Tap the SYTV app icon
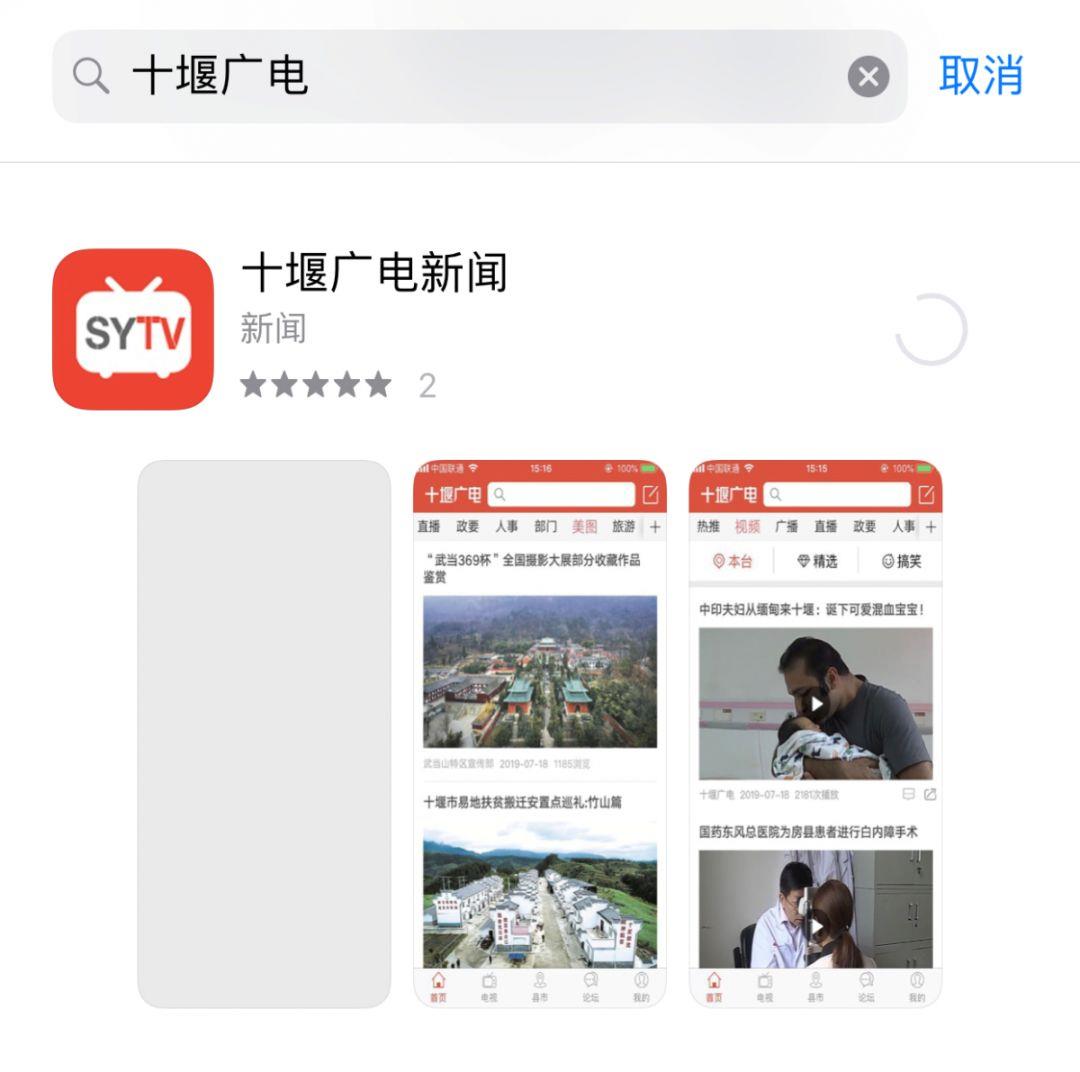Image resolution: width=1080 pixels, height=1072 pixels. click(x=133, y=329)
